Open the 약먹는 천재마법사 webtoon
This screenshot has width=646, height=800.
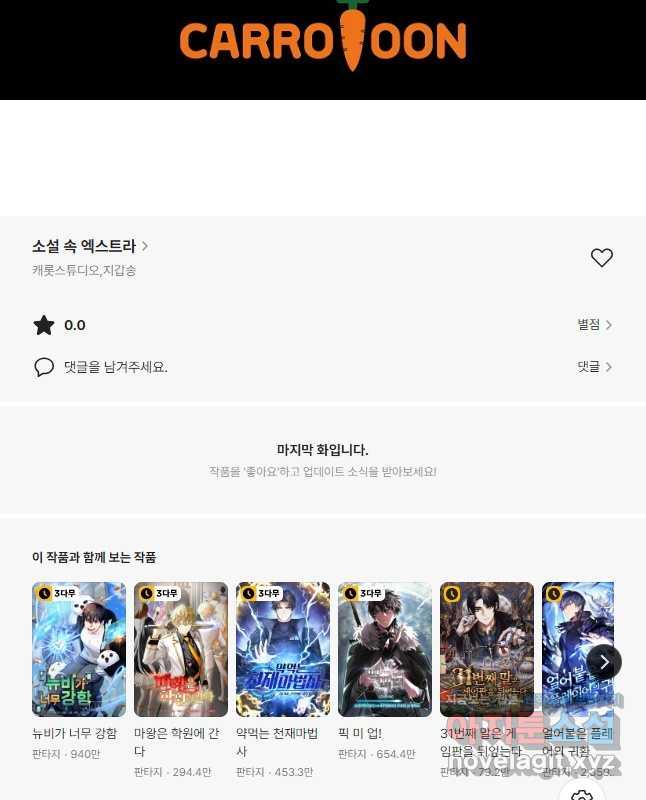pos(283,649)
